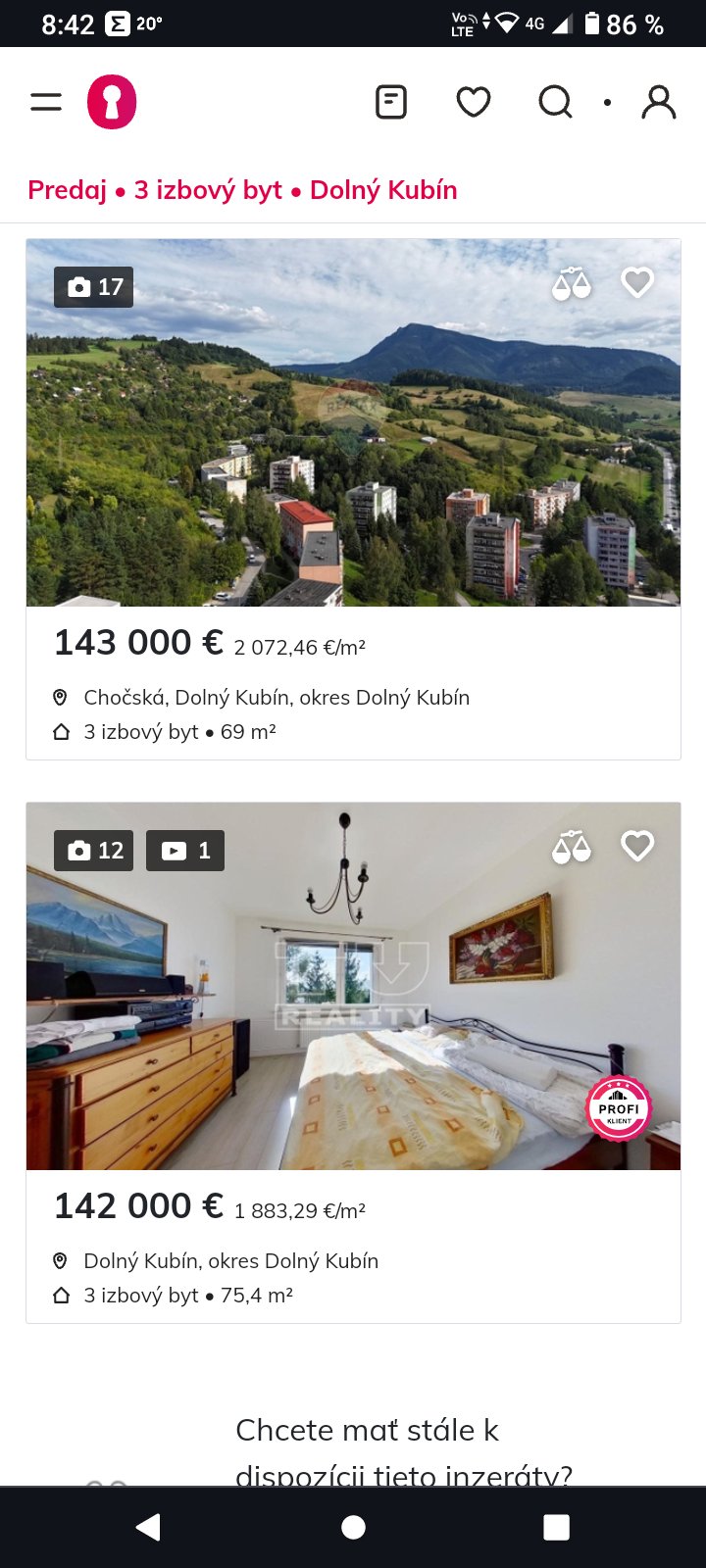Open the saved notes icon
This screenshot has height=1568, width=706.
[x=391, y=102]
